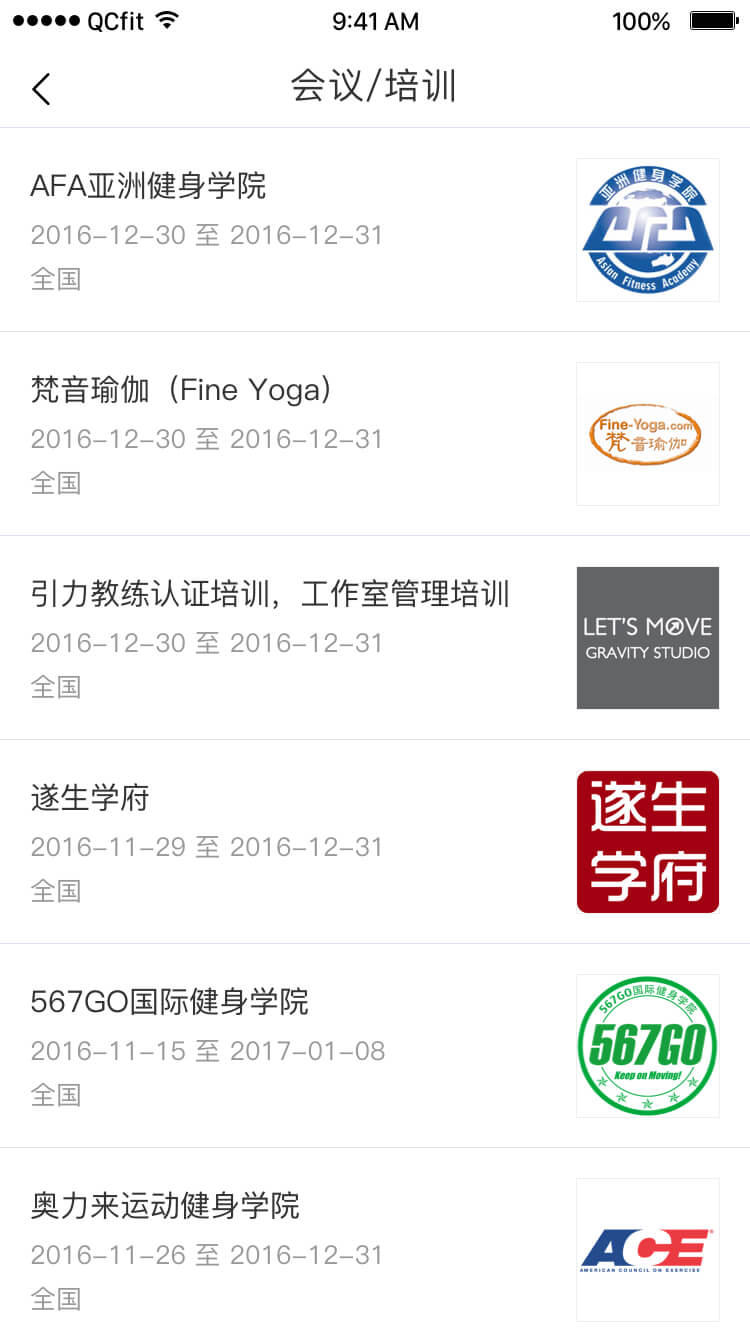Select the 遂生学府 listing
This screenshot has width=750, height=1334.
point(375,842)
